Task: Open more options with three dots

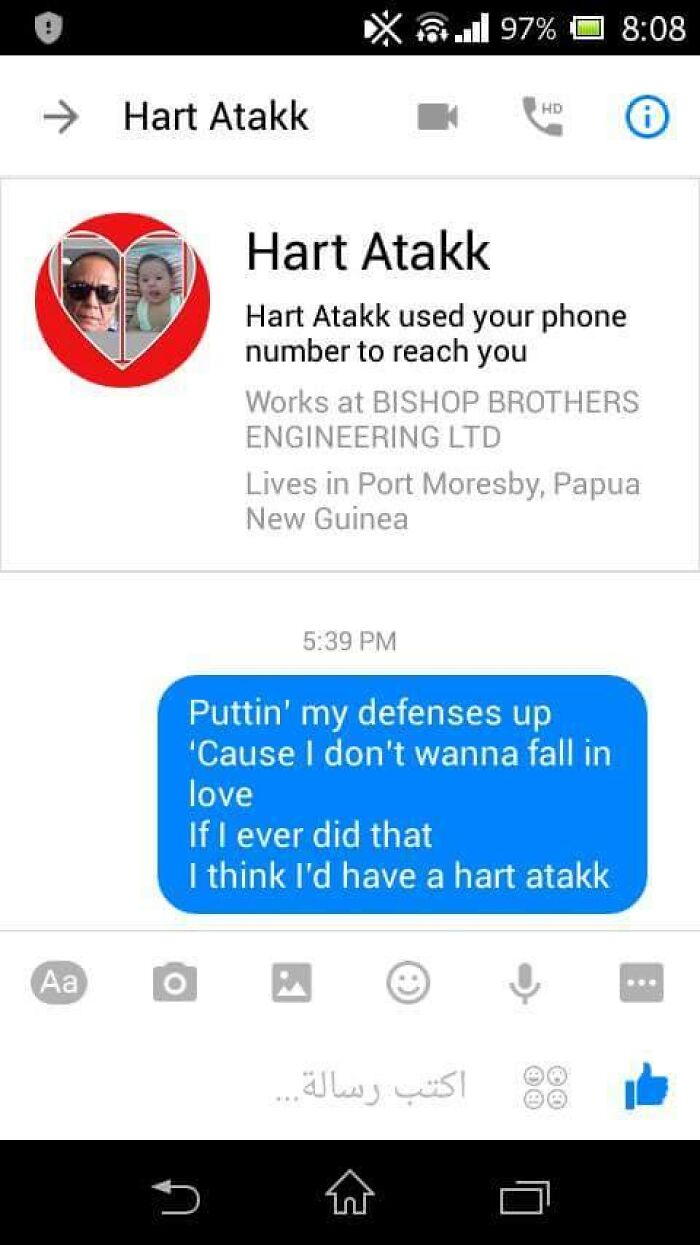Action: (x=641, y=983)
